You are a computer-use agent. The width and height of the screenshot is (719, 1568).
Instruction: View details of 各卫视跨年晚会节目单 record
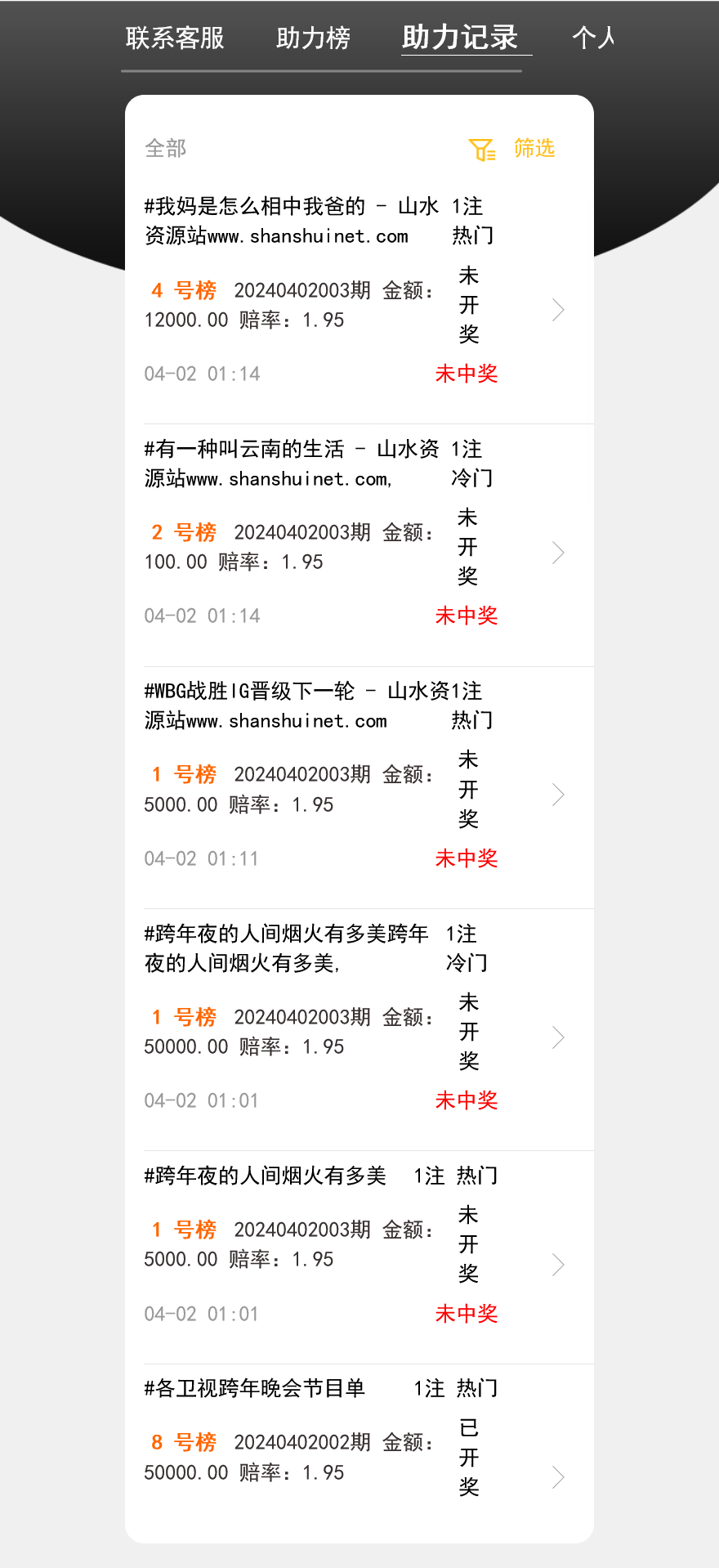(x=558, y=1477)
